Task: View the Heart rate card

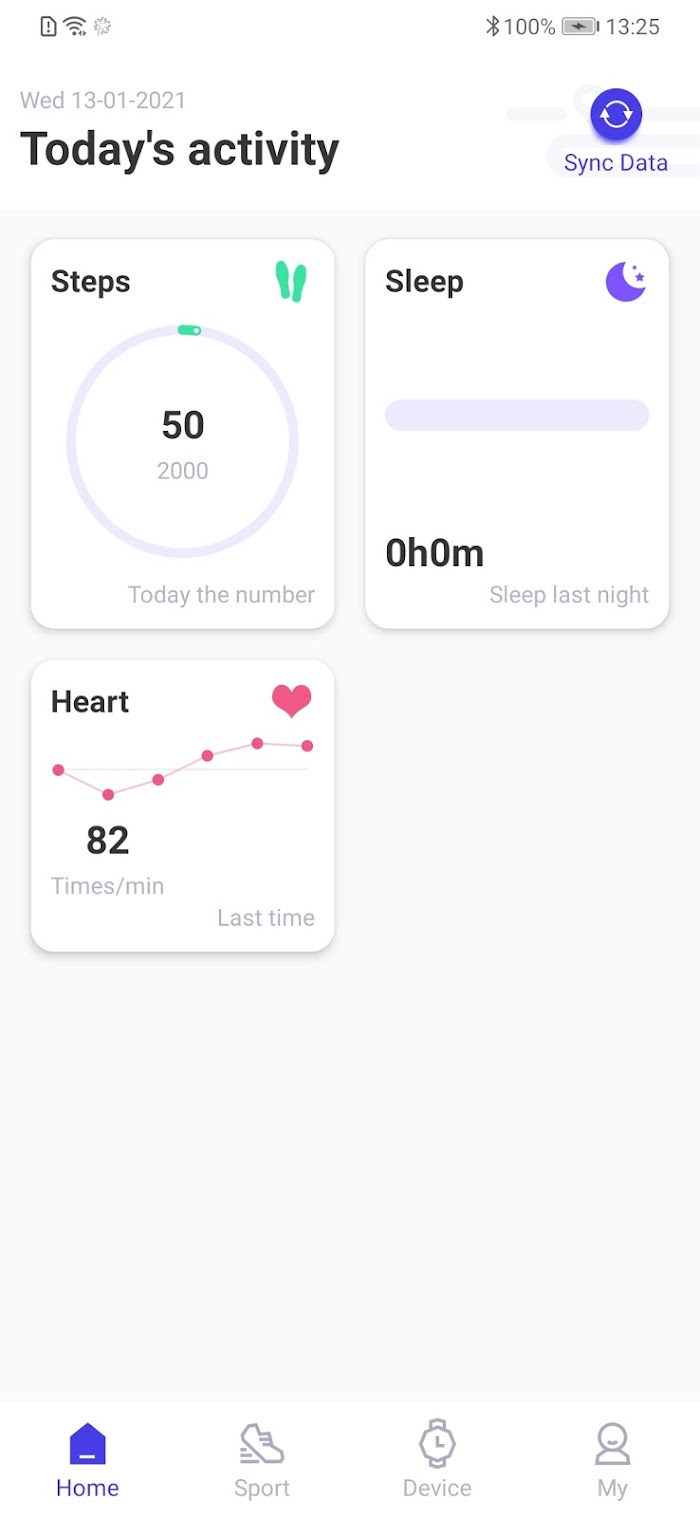Action: tap(183, 805)
